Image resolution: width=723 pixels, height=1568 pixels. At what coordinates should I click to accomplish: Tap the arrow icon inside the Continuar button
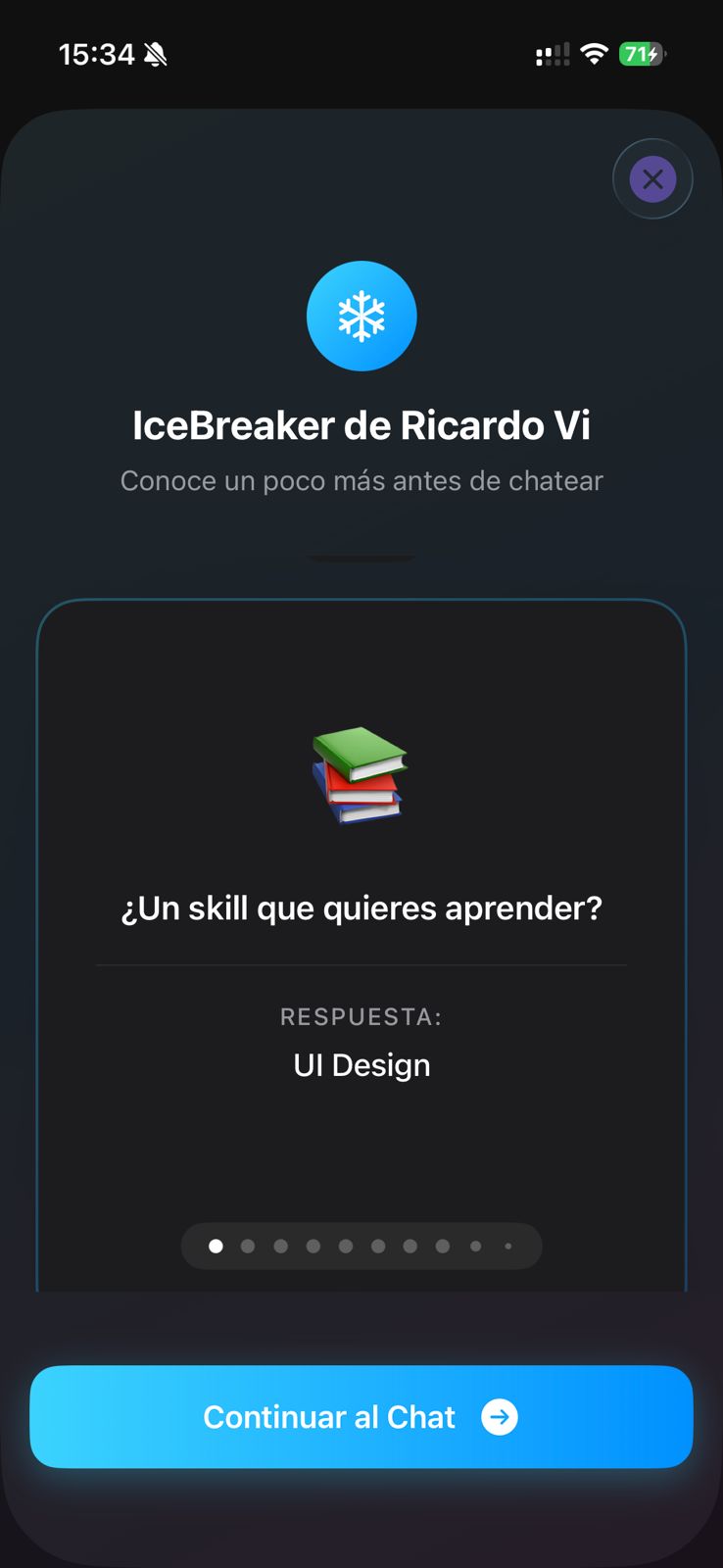click(x=501, y=1417)
